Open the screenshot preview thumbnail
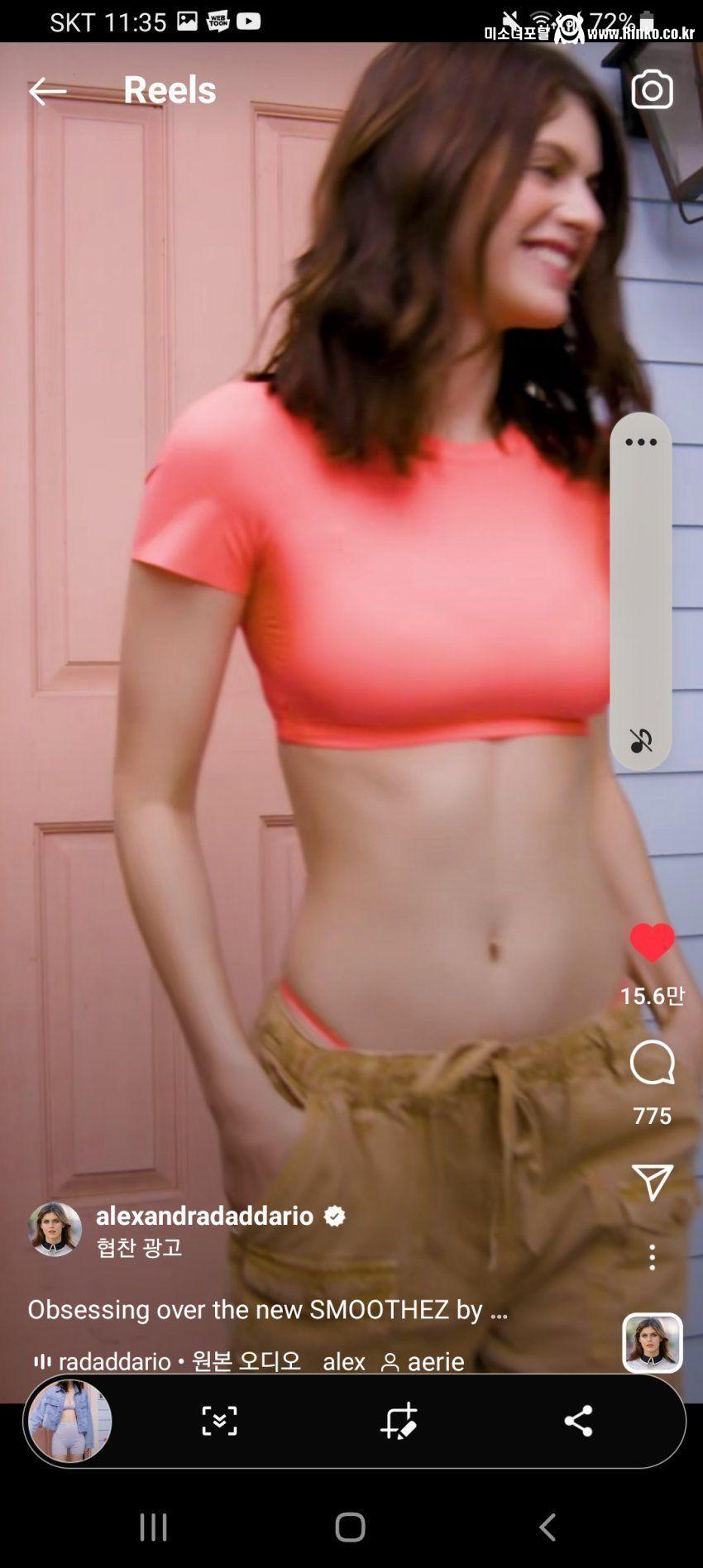The height and width of the screenshot is (1568, 703). coord(69,1421)
